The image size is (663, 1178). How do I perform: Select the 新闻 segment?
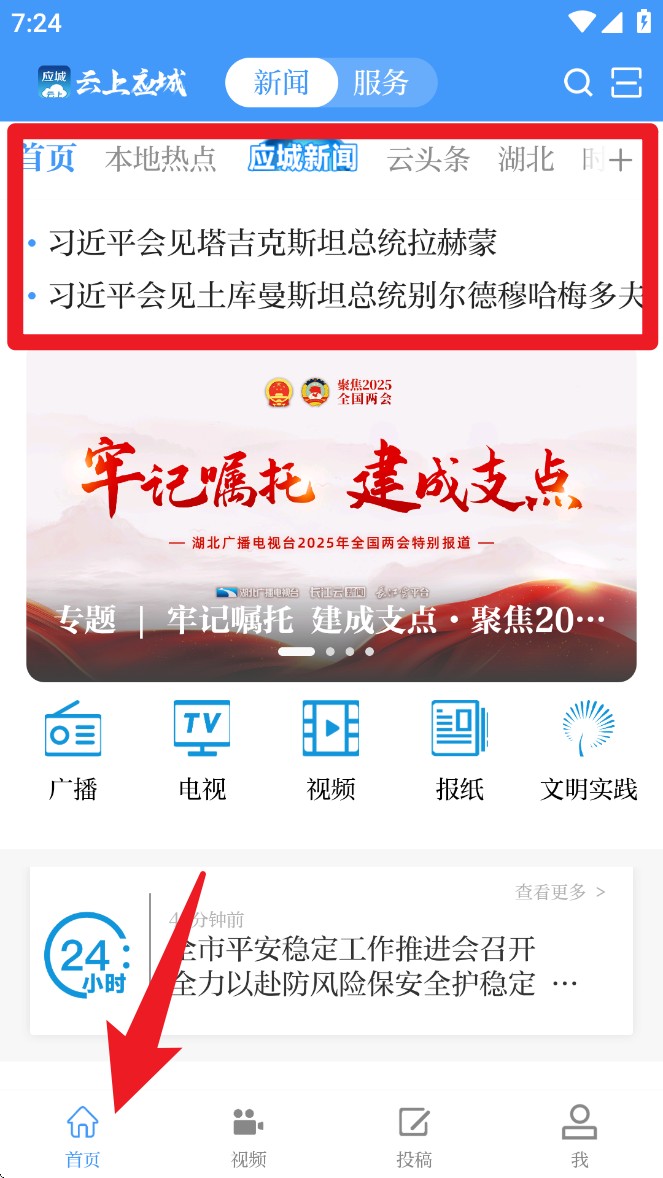[281, 83]
